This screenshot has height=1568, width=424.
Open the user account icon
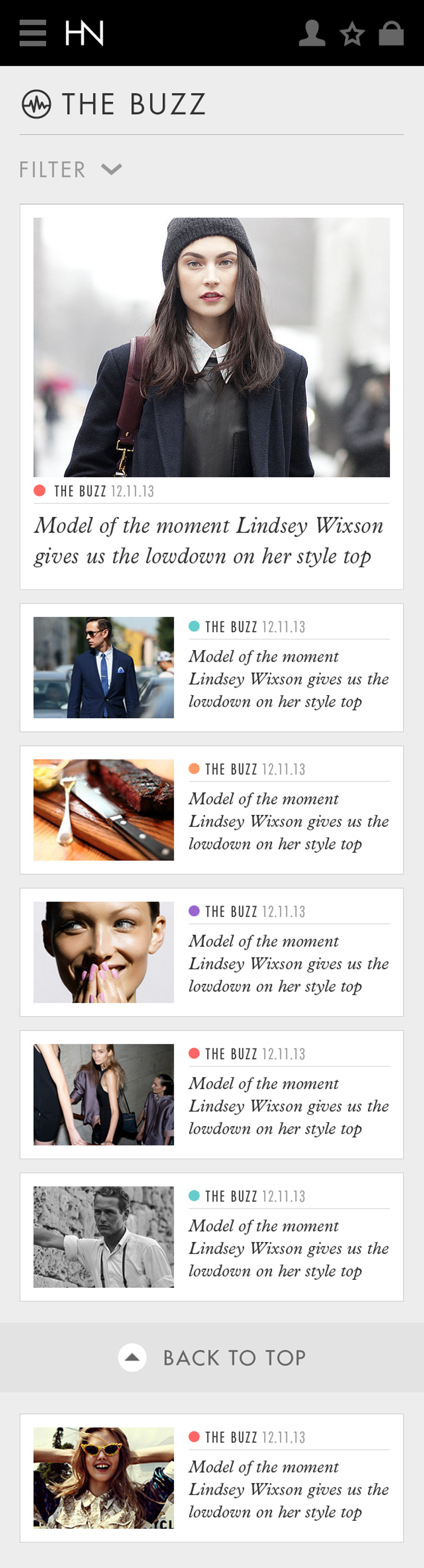coord(311,33)
